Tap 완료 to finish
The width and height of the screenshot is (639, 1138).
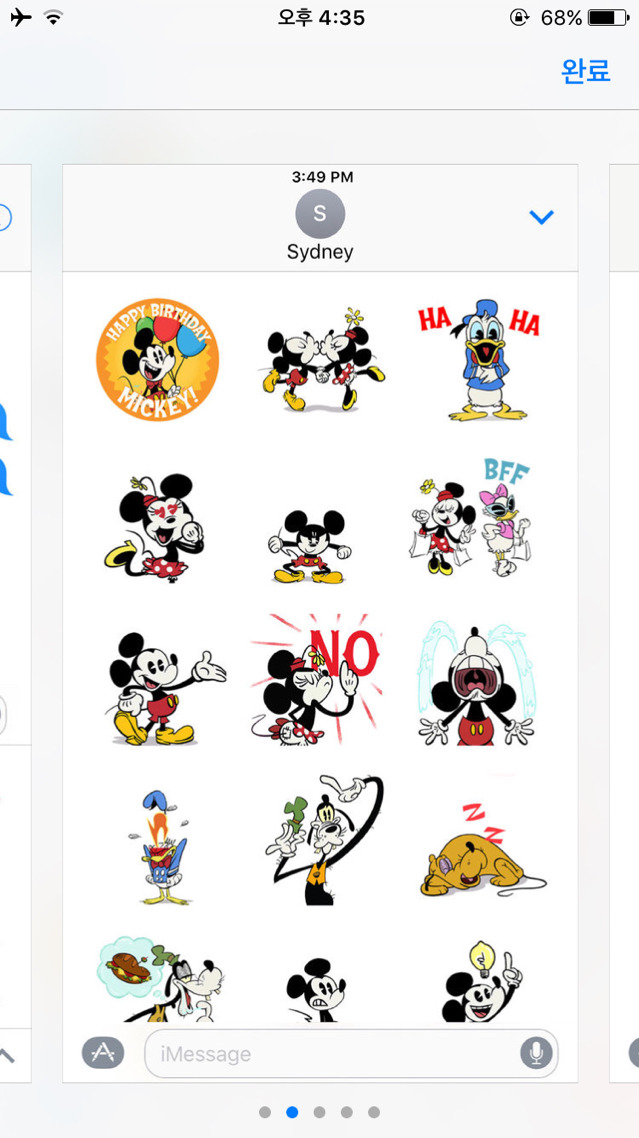click(585, 70)
